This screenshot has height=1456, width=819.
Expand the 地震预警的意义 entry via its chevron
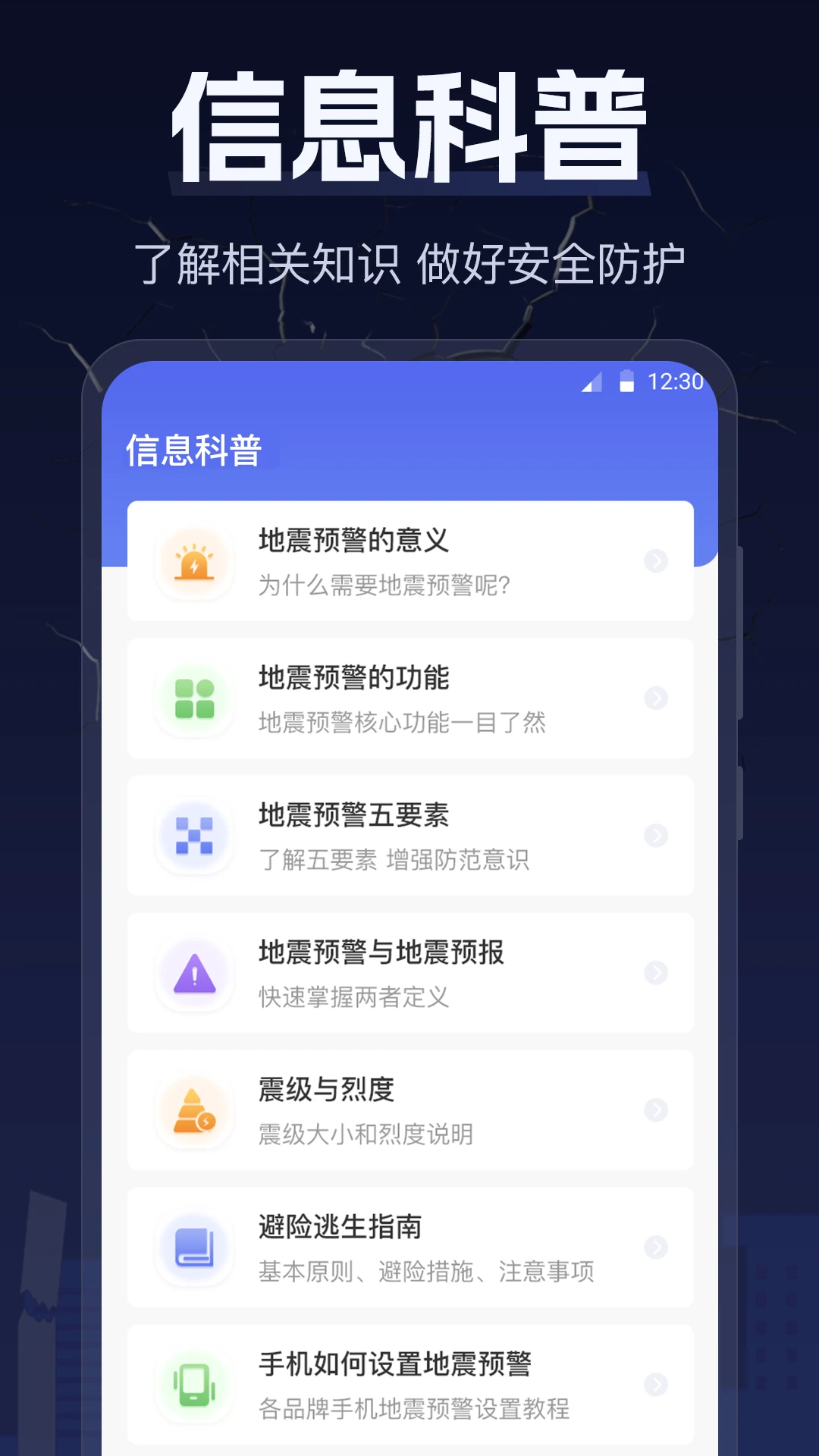tap(657, 561)
